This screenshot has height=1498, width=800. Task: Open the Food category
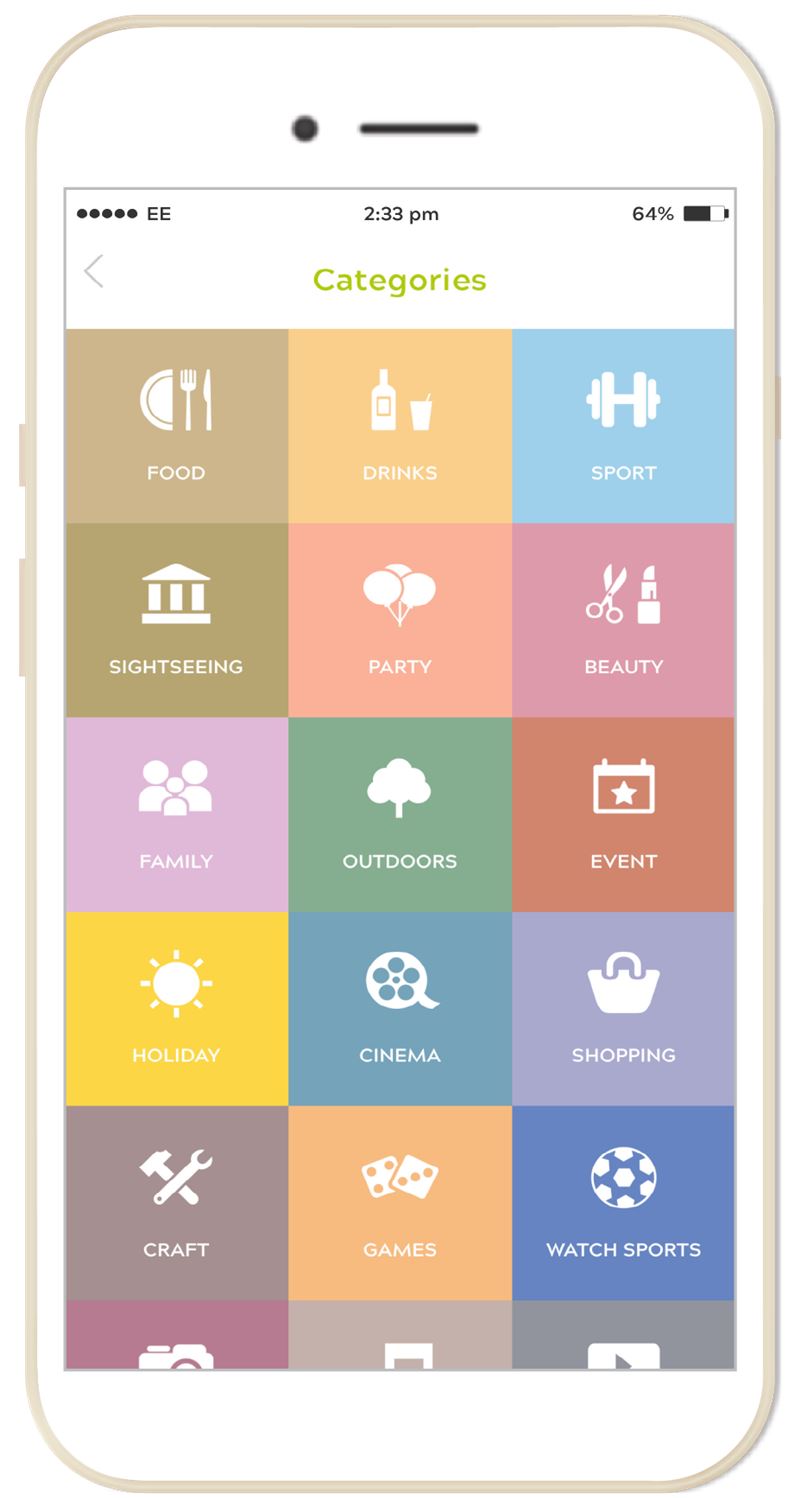click(x=177, y=426)
